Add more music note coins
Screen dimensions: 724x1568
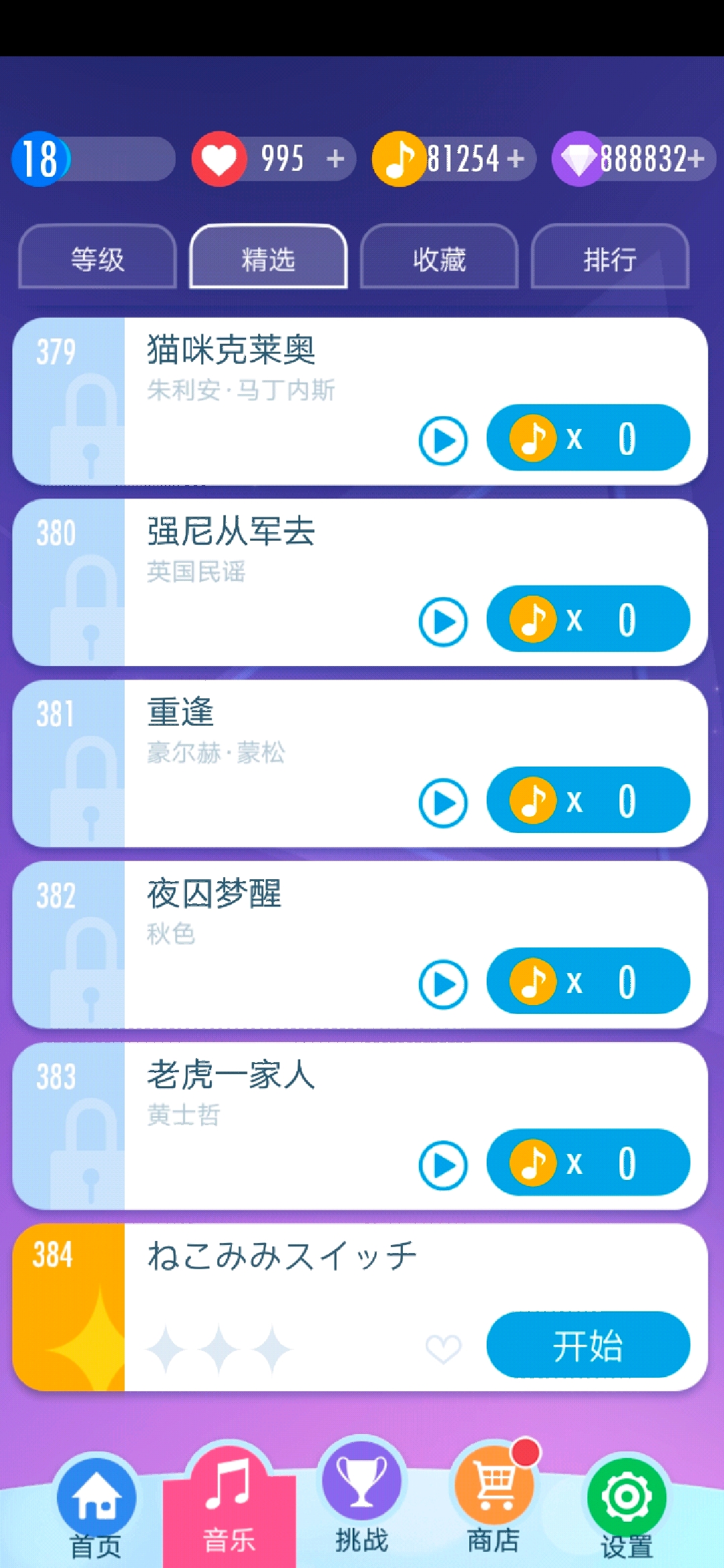[x=516, y=159]
